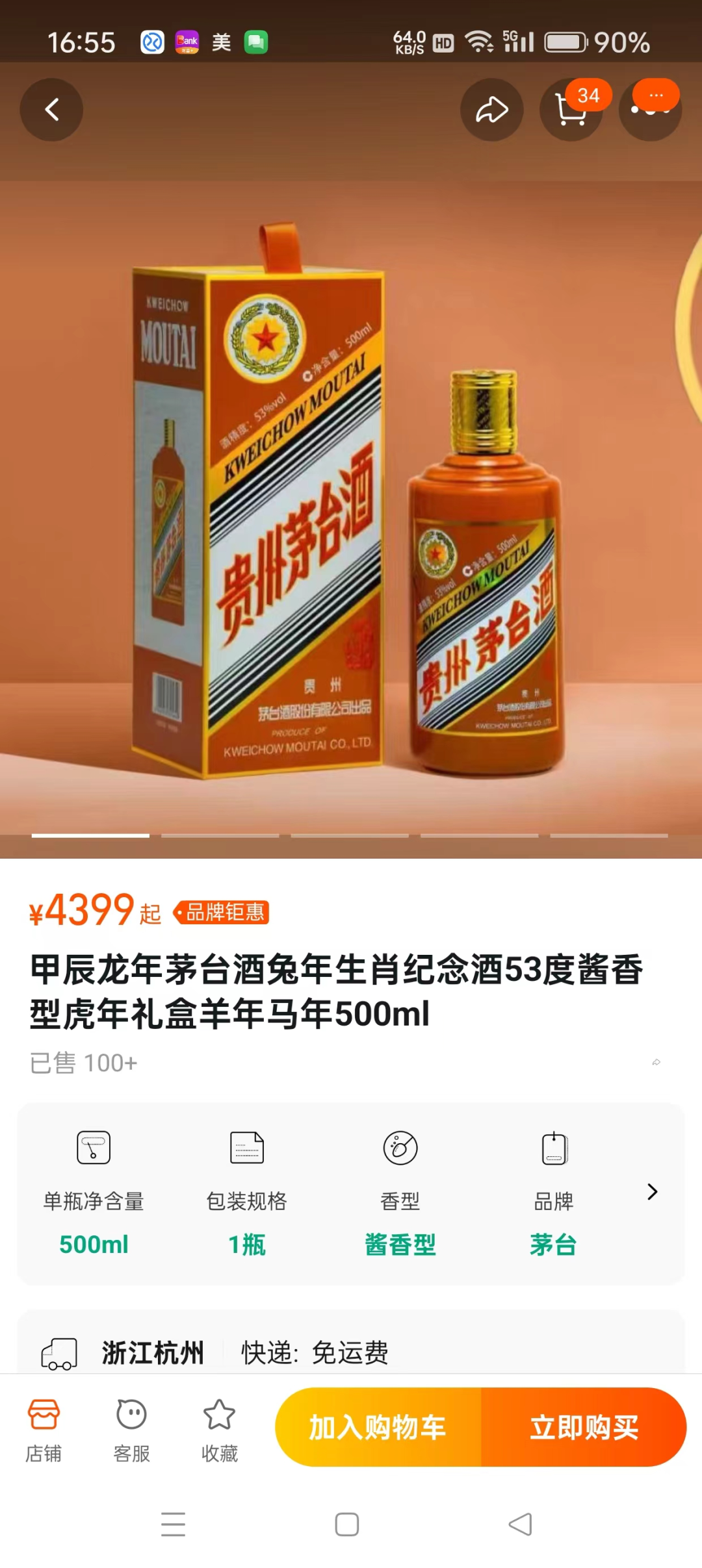
Task: Tap the system home button
Action: coord(347,1524)
